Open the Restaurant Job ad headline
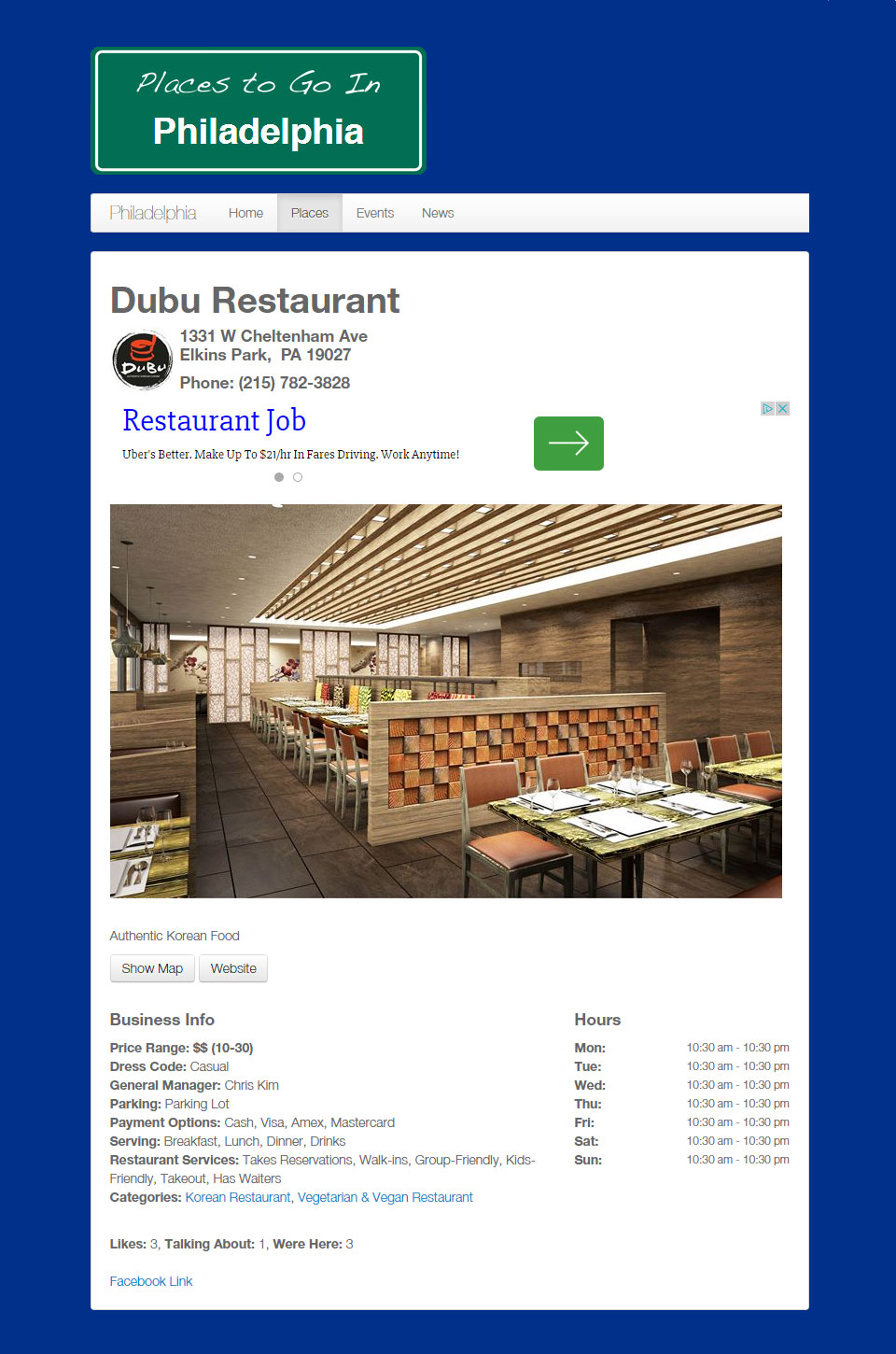 click(214, 421)
